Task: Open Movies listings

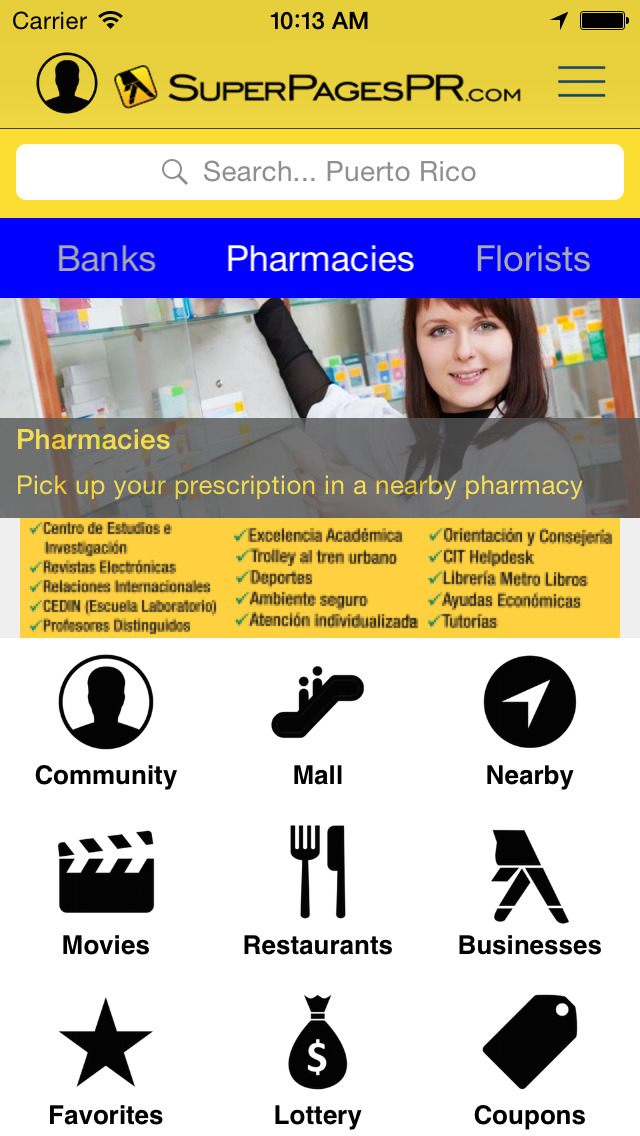Action: (x=106, y=892)
